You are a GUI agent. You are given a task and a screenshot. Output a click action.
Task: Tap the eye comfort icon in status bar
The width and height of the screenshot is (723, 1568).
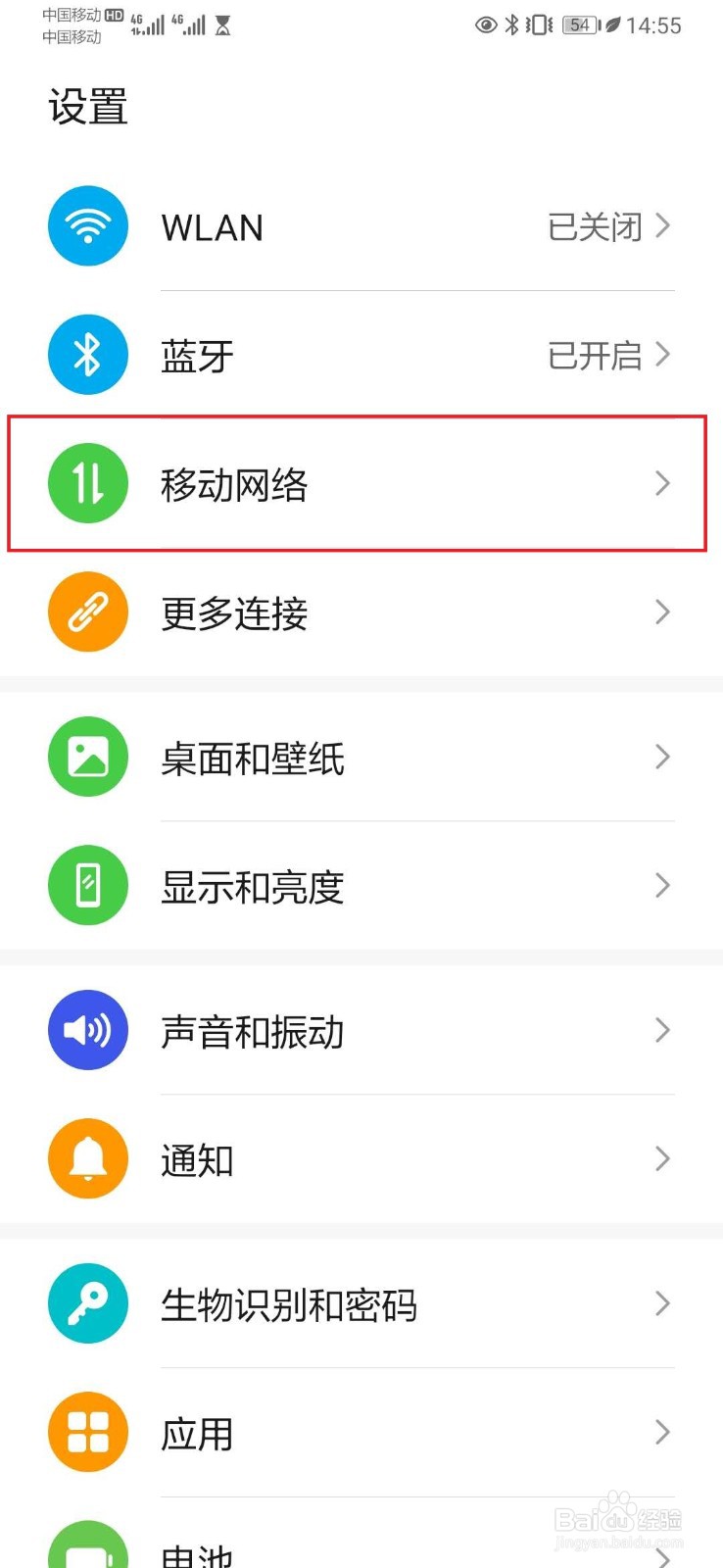(484, 25)
